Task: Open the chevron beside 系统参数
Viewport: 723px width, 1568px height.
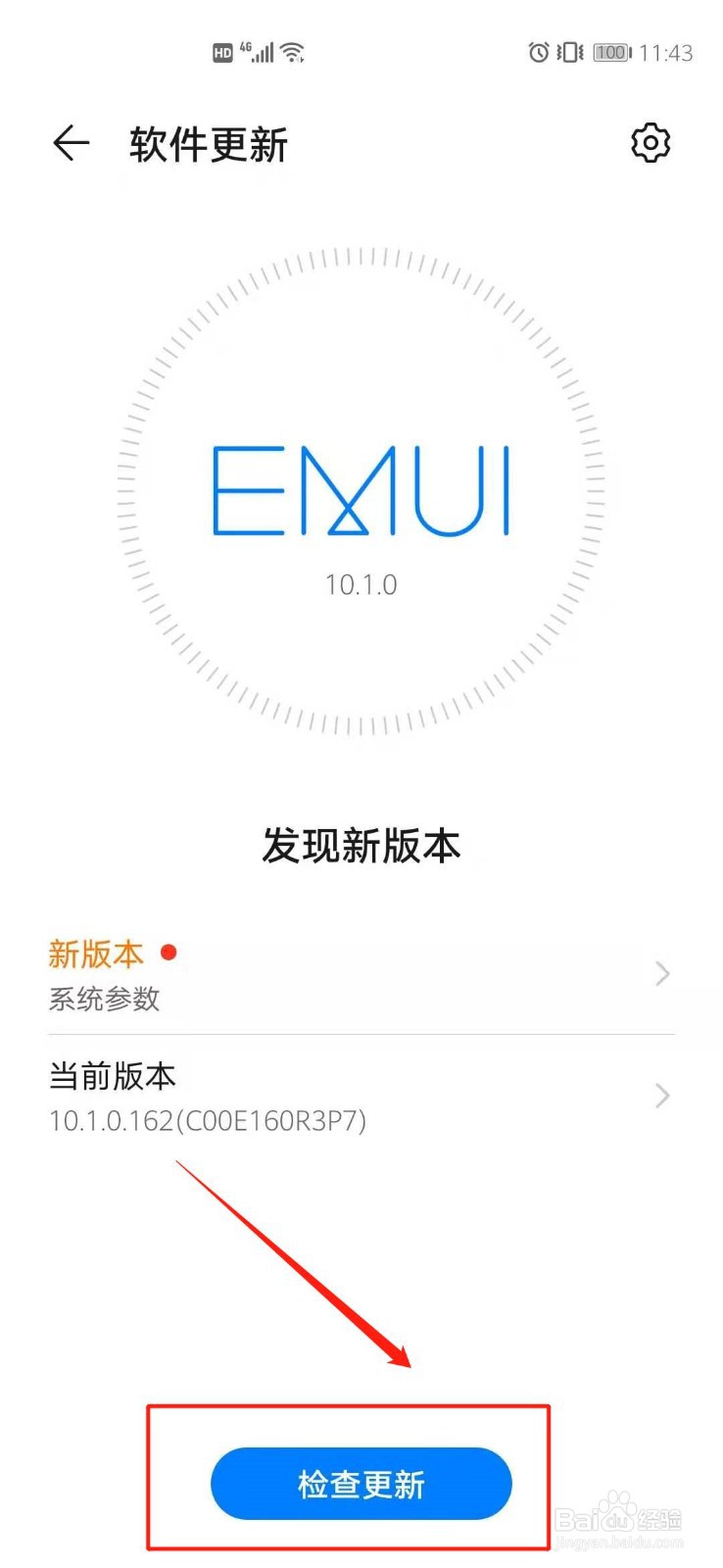Action: (660, 975)
